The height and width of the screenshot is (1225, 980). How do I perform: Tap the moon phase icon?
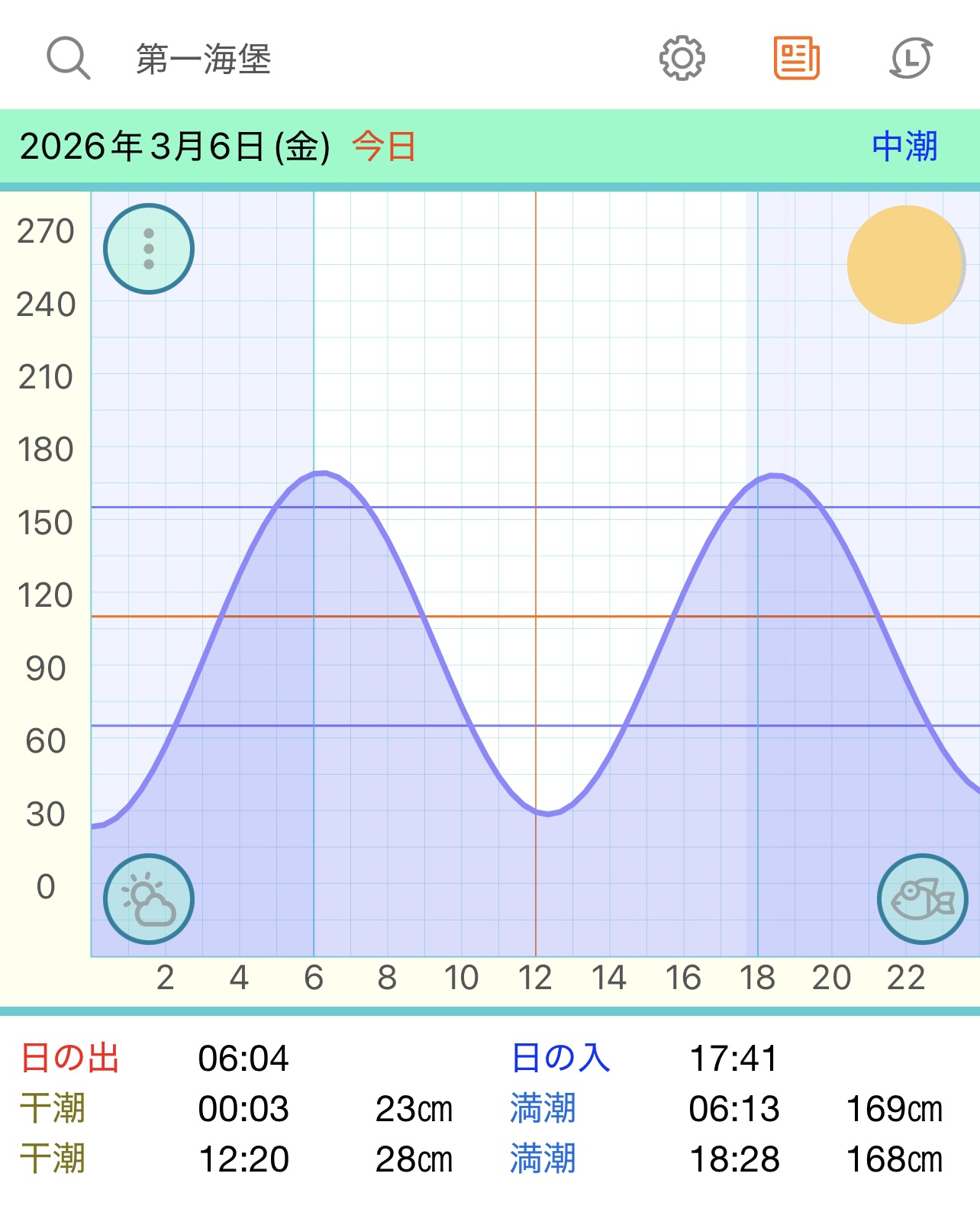(906, 265)
